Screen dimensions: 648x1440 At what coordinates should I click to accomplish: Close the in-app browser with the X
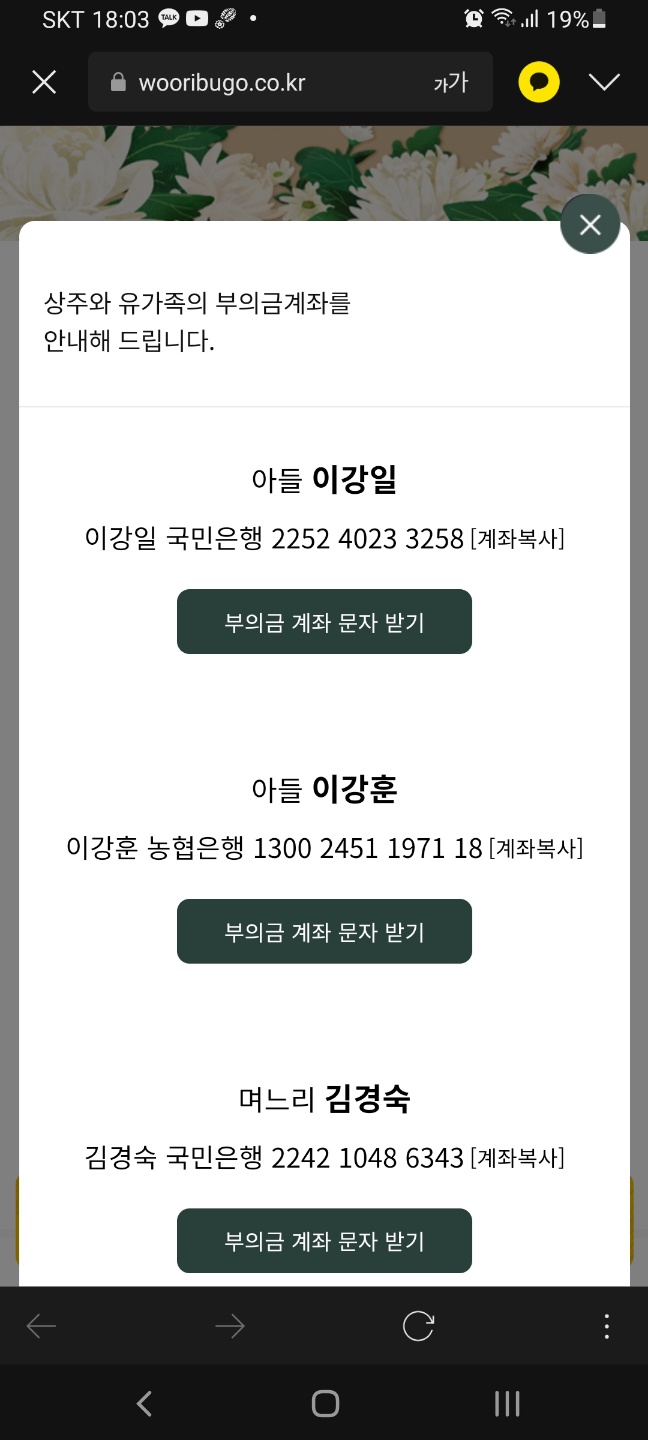tap(44, 82)
